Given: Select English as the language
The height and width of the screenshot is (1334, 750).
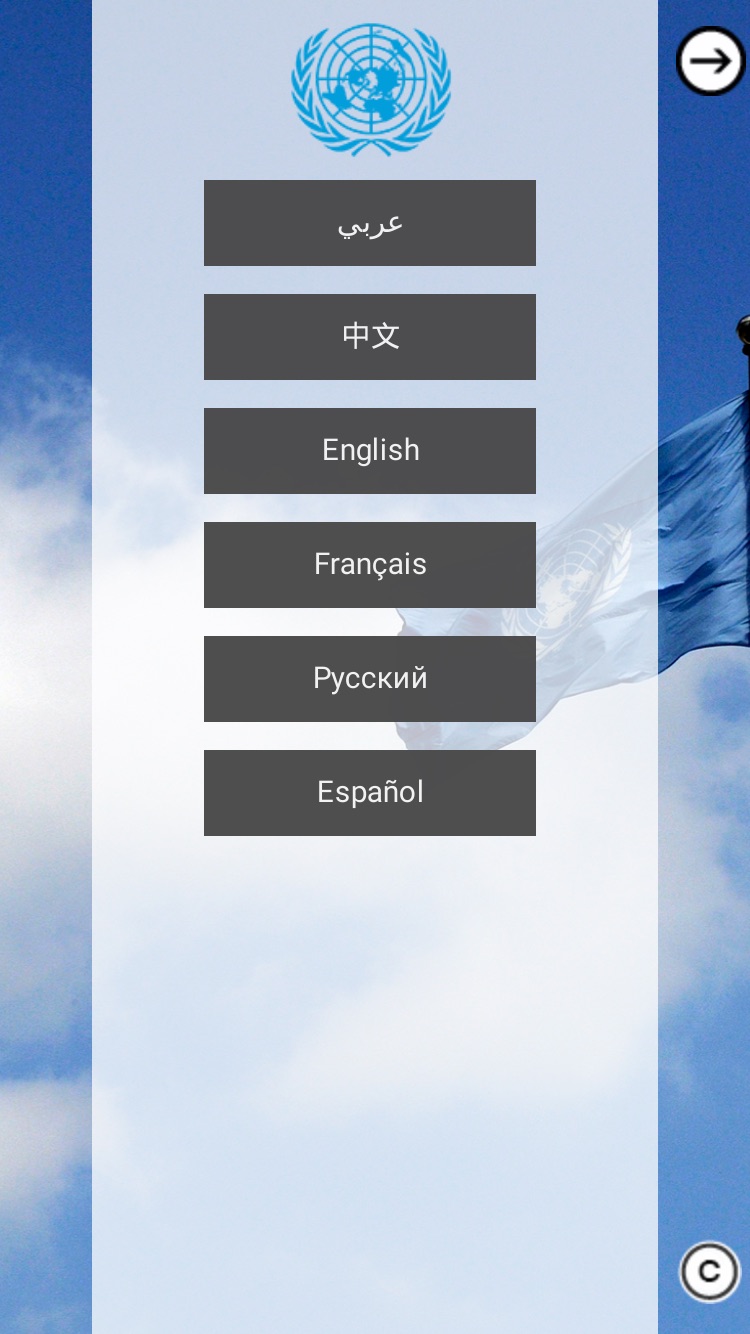Looking at the screenshot, I should tap(370, 451).
